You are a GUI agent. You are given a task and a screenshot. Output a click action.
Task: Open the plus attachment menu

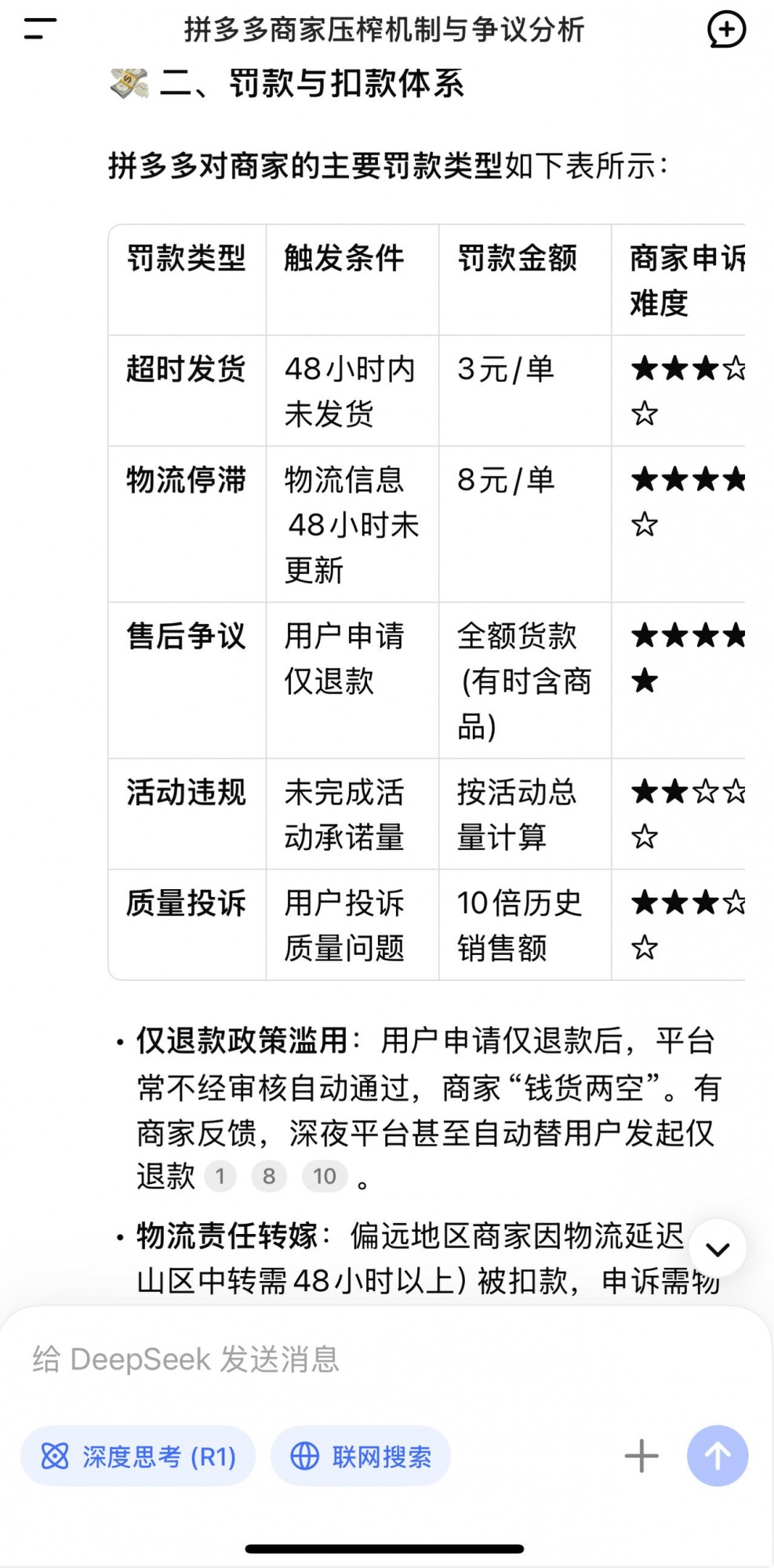coord(641,1456)
